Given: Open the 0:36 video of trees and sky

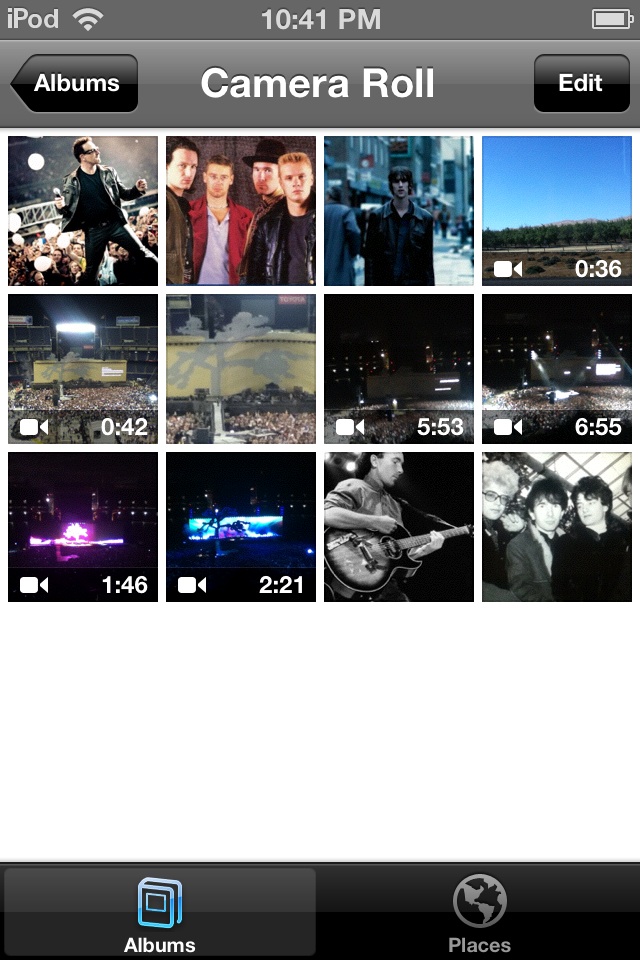Looking at the screenshot, I should (557, 211).
